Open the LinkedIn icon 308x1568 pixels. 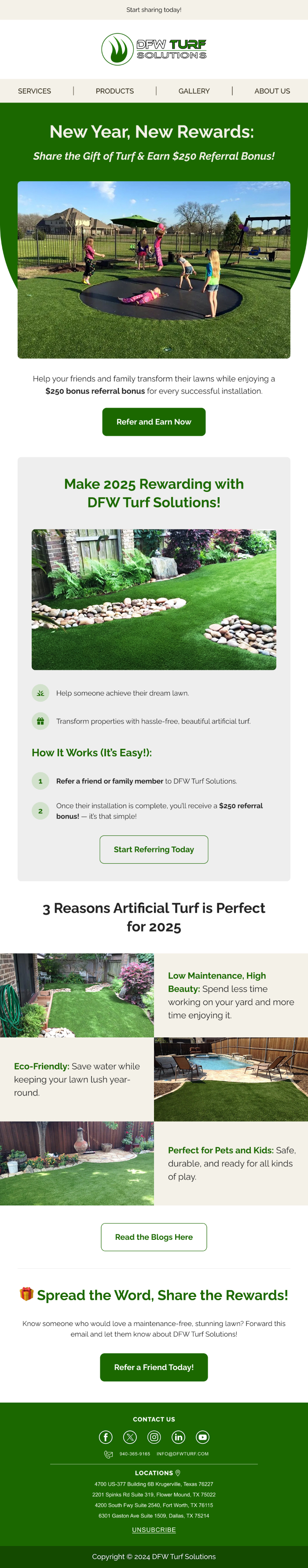pos(178,1437)
